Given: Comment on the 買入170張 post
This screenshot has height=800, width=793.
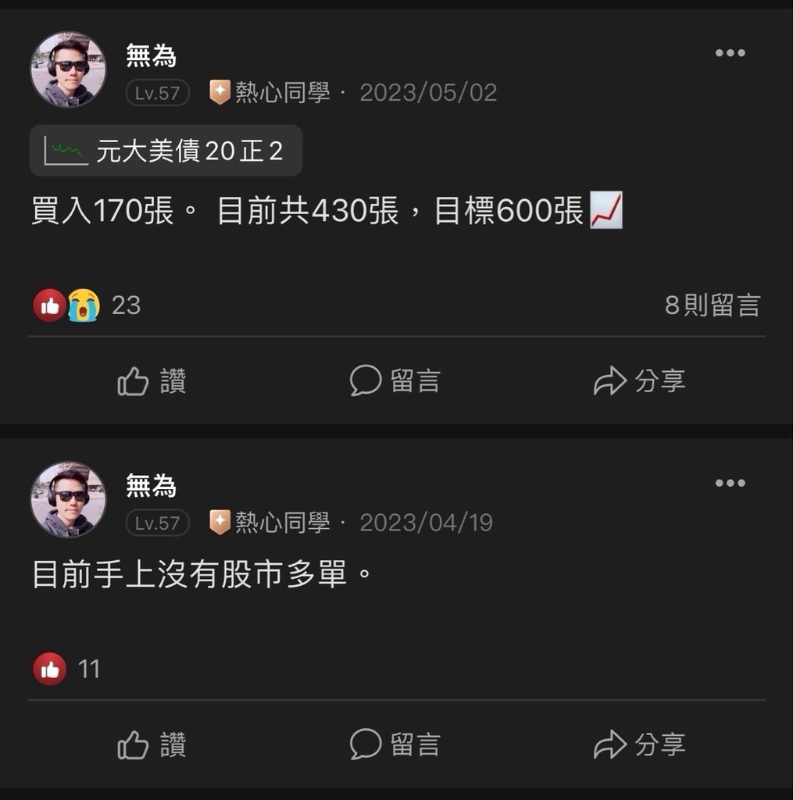Looking at the screenshot, I should 395,381.
